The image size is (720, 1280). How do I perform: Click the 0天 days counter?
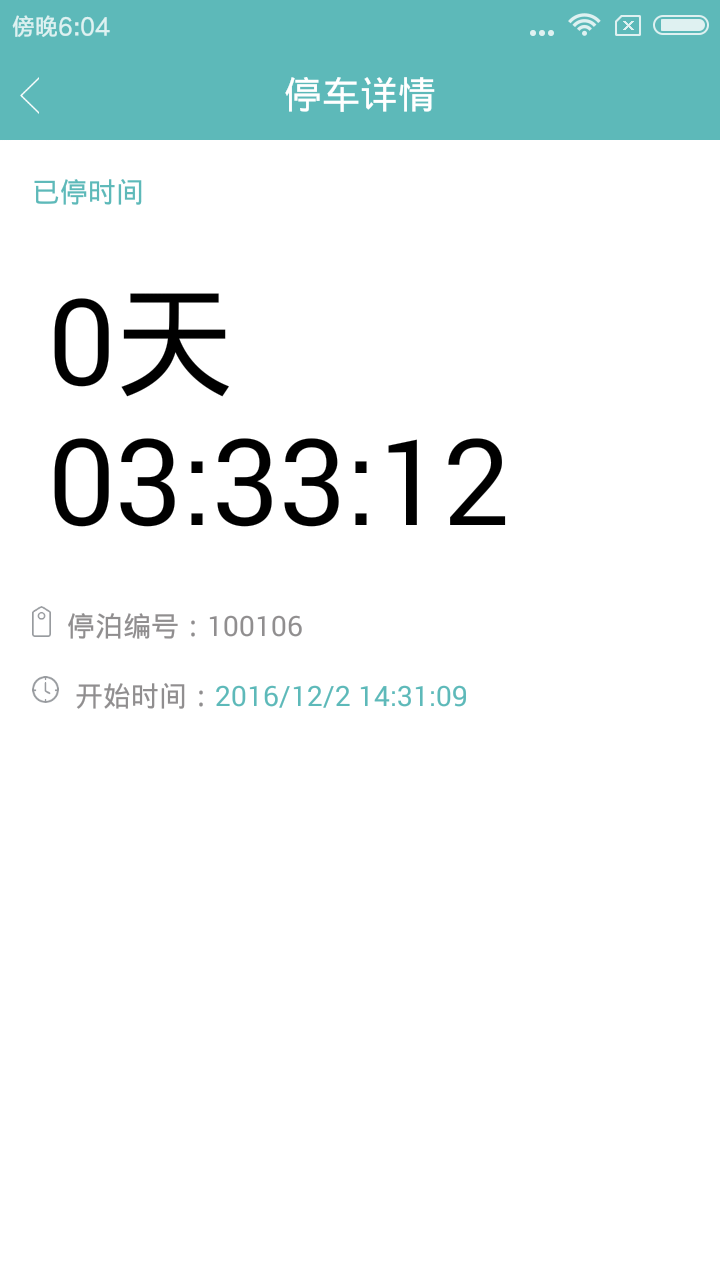(x=141, y=345)
